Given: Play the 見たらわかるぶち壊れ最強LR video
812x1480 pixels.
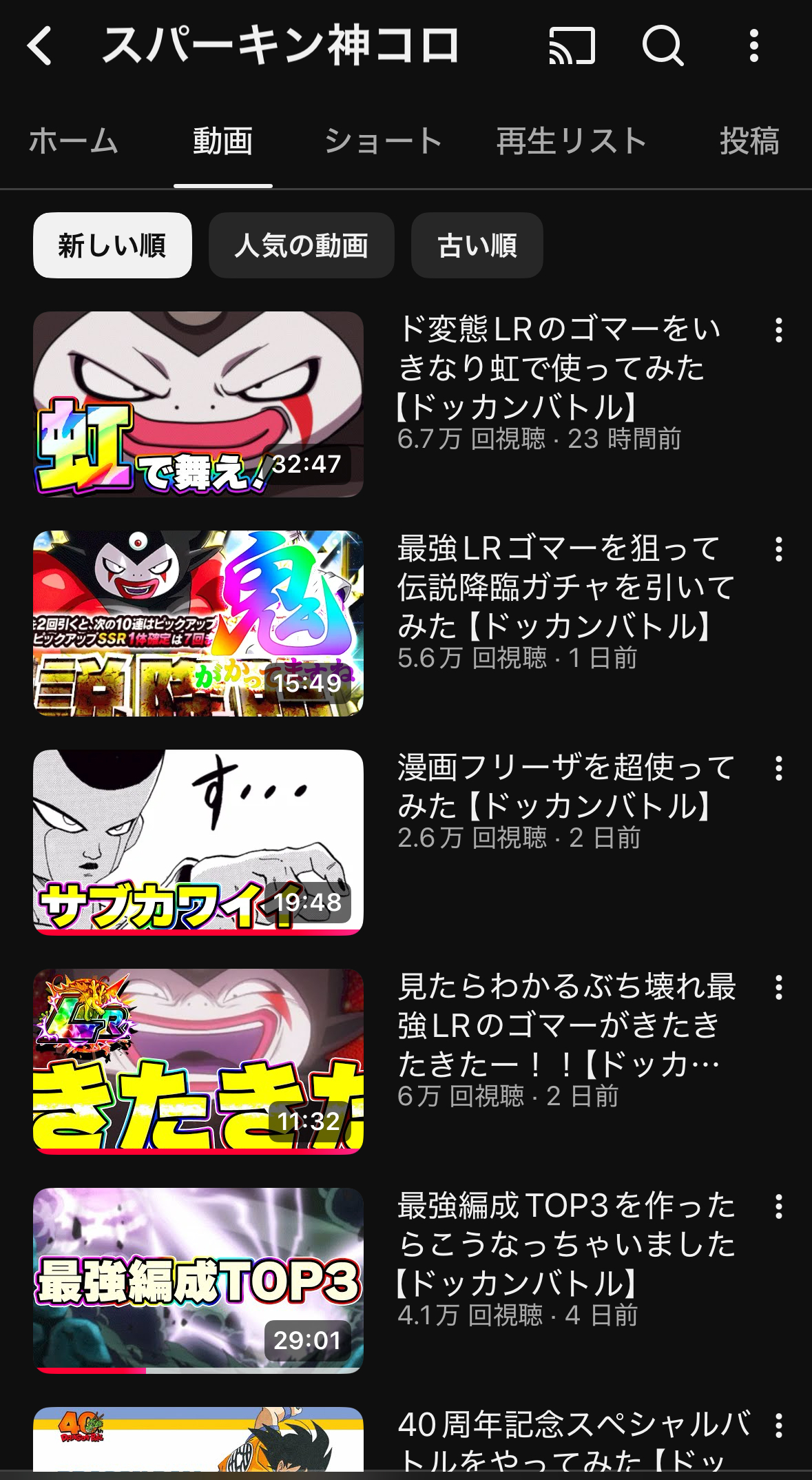Looking at the screenshot, I should coord(198,1061).
